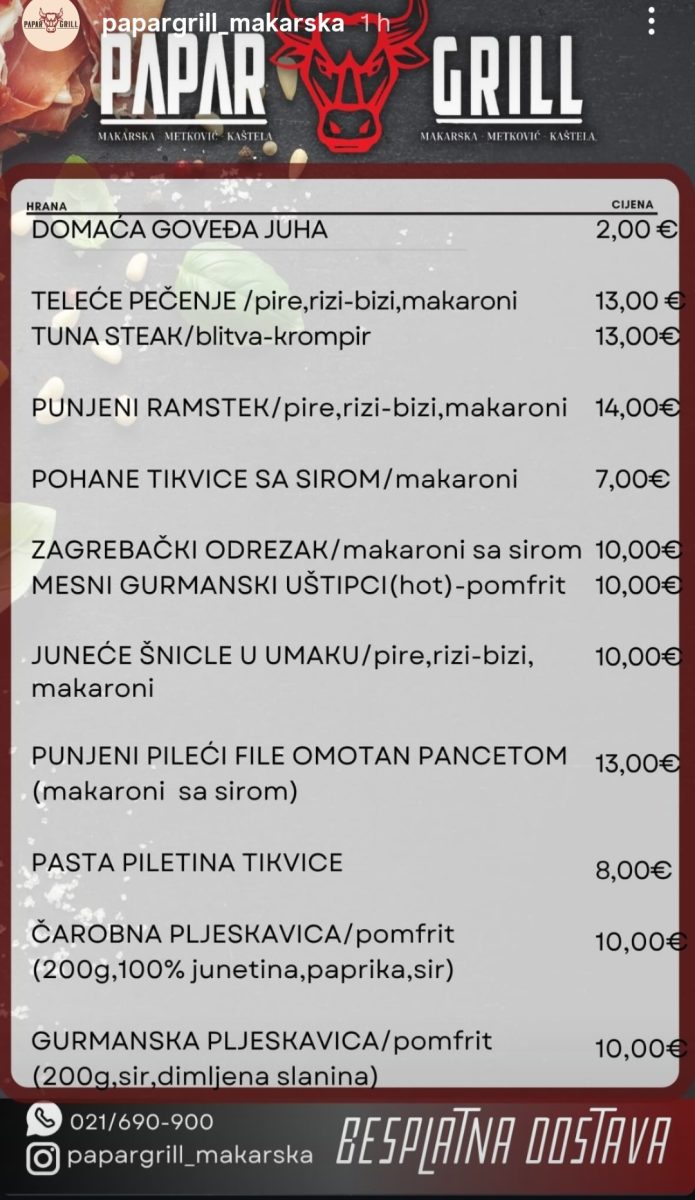Open the story overflow menu
Viewport: 695px width, 1200px height.
point(651,22)
